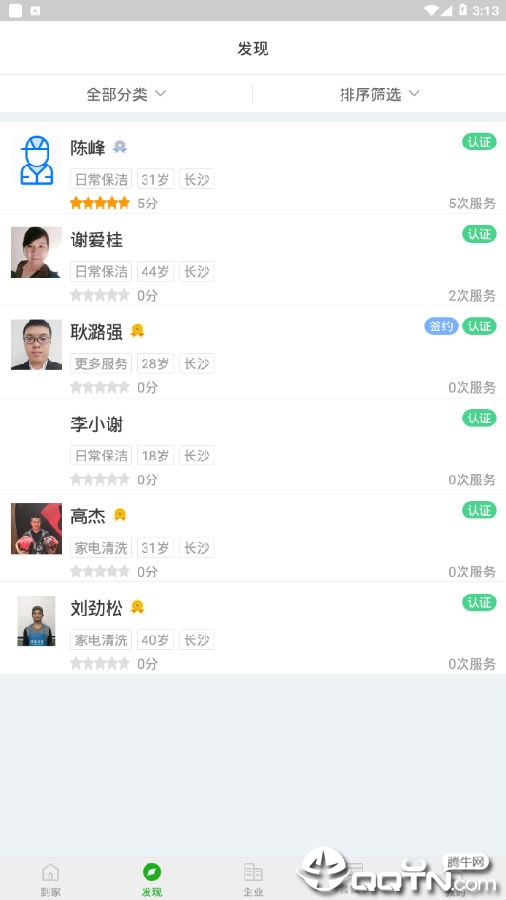Expand the 全部分类 category dropdown
The height and width of the screenshot is (900, 506).
coord(126,94)
